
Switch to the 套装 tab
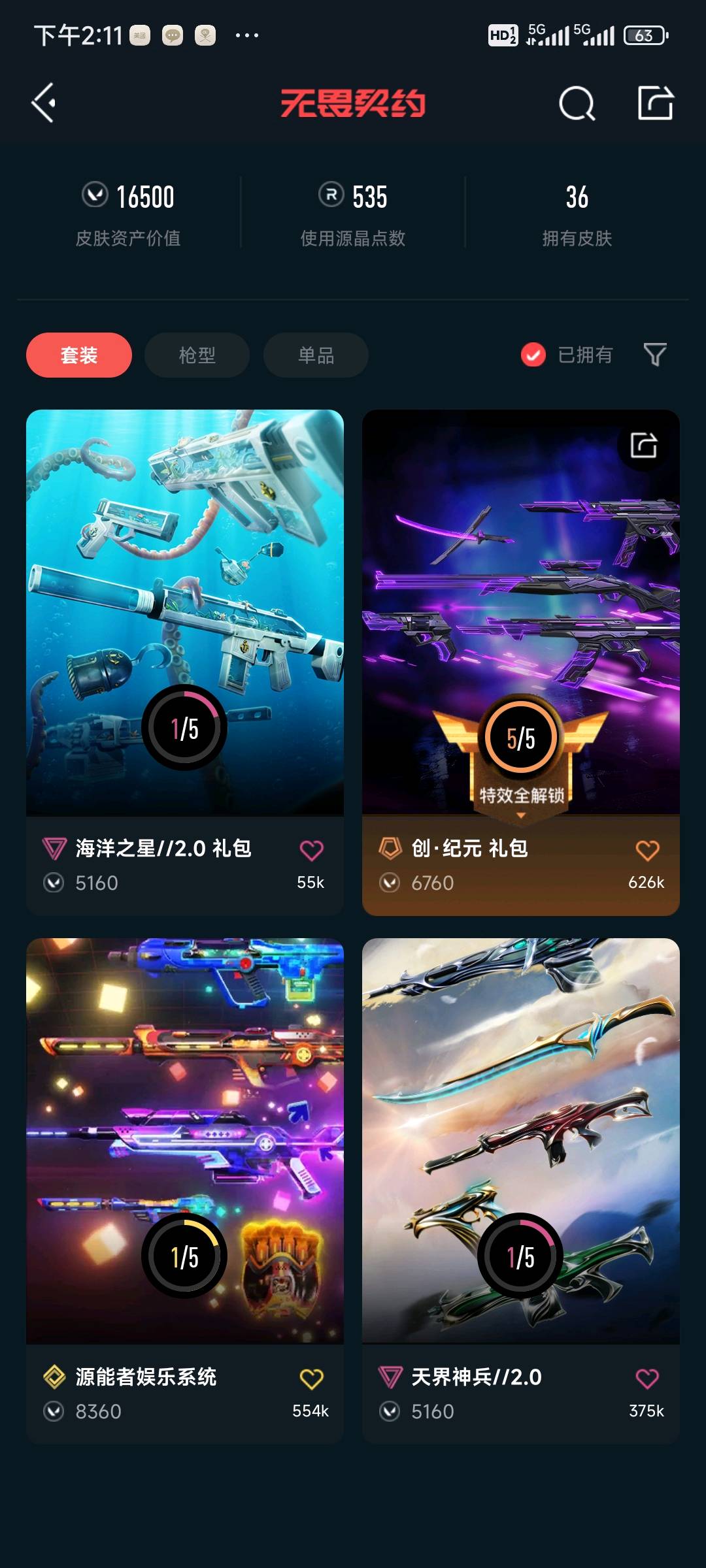tap(79, 355)
